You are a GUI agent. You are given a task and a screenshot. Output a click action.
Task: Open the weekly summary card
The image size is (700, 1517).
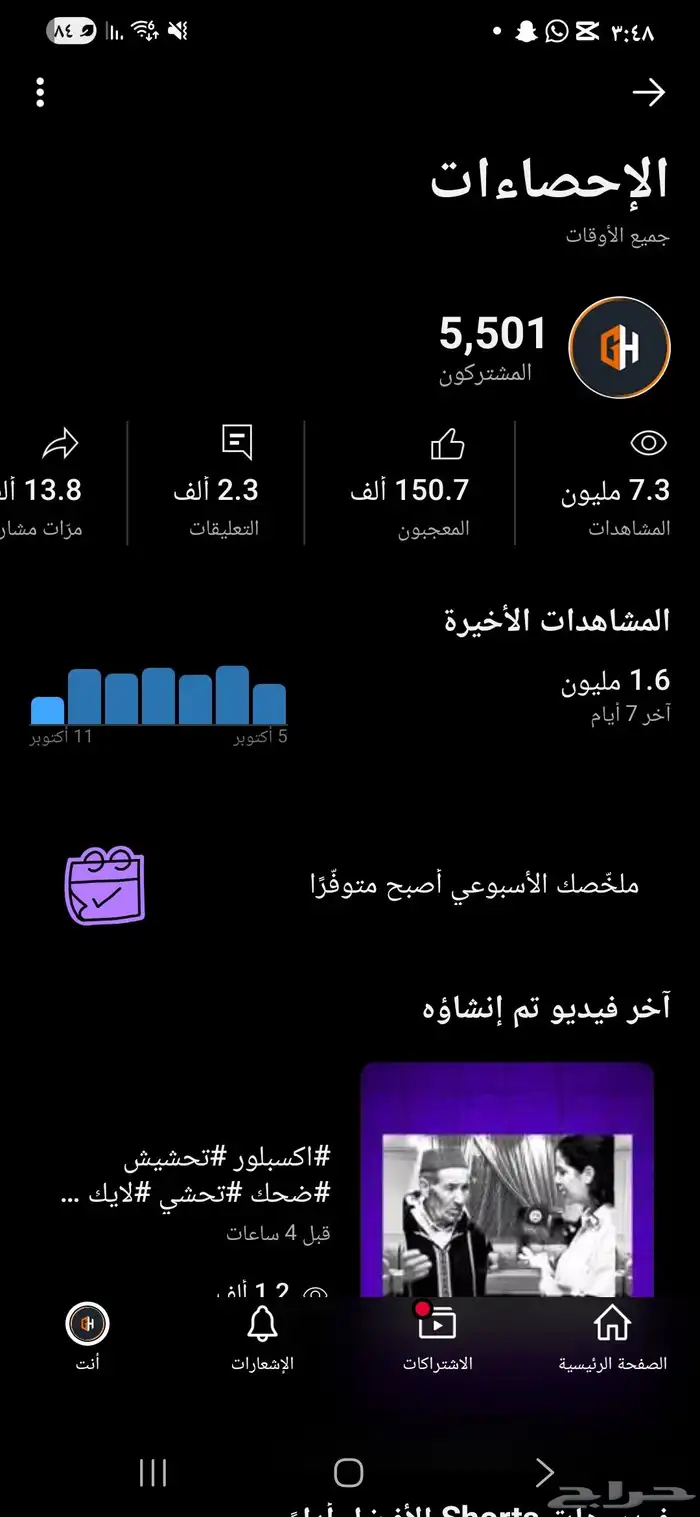350,886
